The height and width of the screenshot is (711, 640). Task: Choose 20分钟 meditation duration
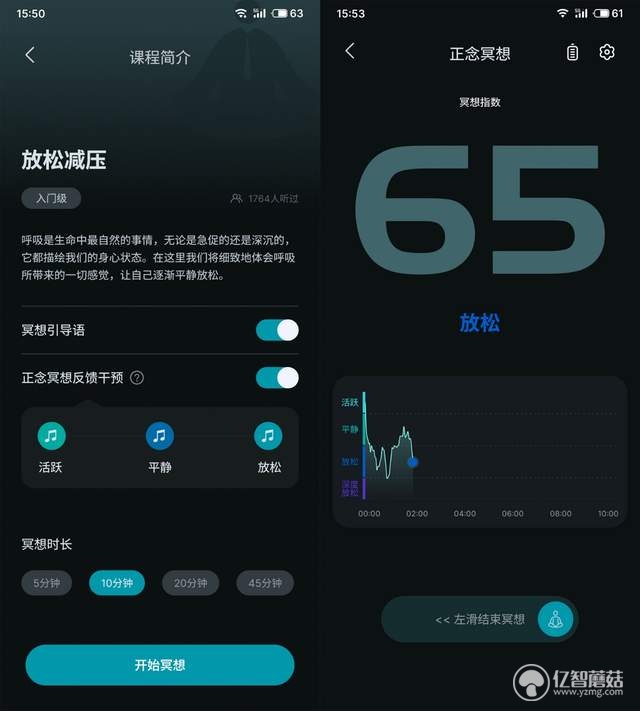(190, 583)
